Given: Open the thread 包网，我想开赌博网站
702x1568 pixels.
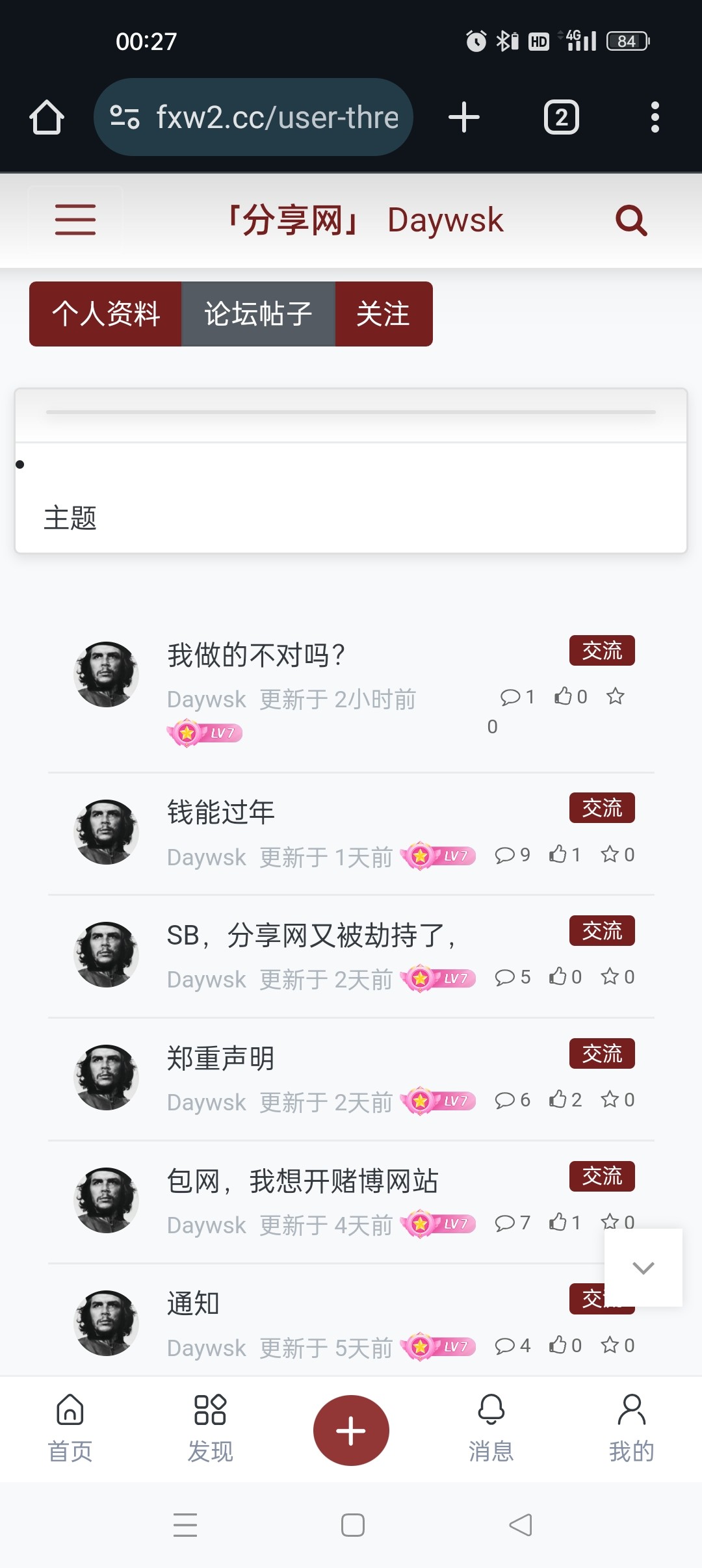Looking at the screenshot, I should pos(302,1181).
